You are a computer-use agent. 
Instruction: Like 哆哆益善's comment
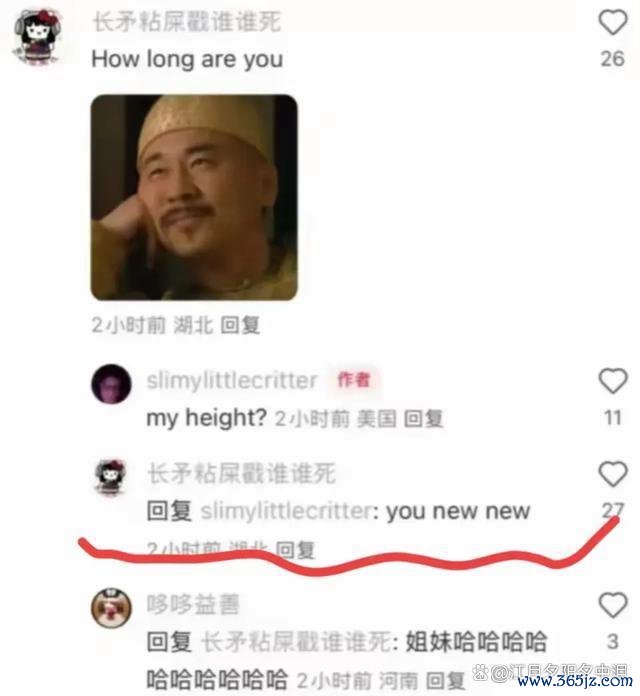612,606
